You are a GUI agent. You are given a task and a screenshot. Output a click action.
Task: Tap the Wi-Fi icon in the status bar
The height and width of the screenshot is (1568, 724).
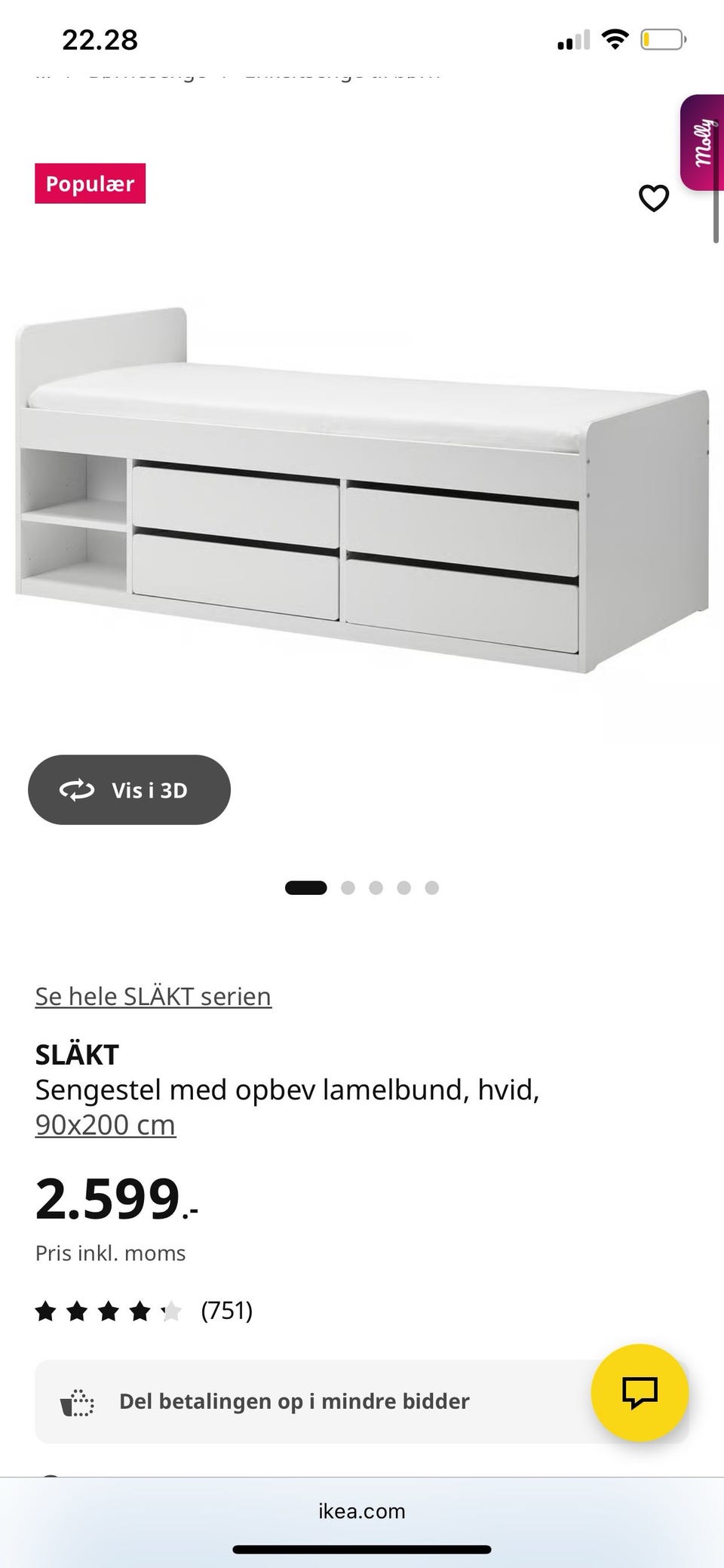click(x=615, y=39)
